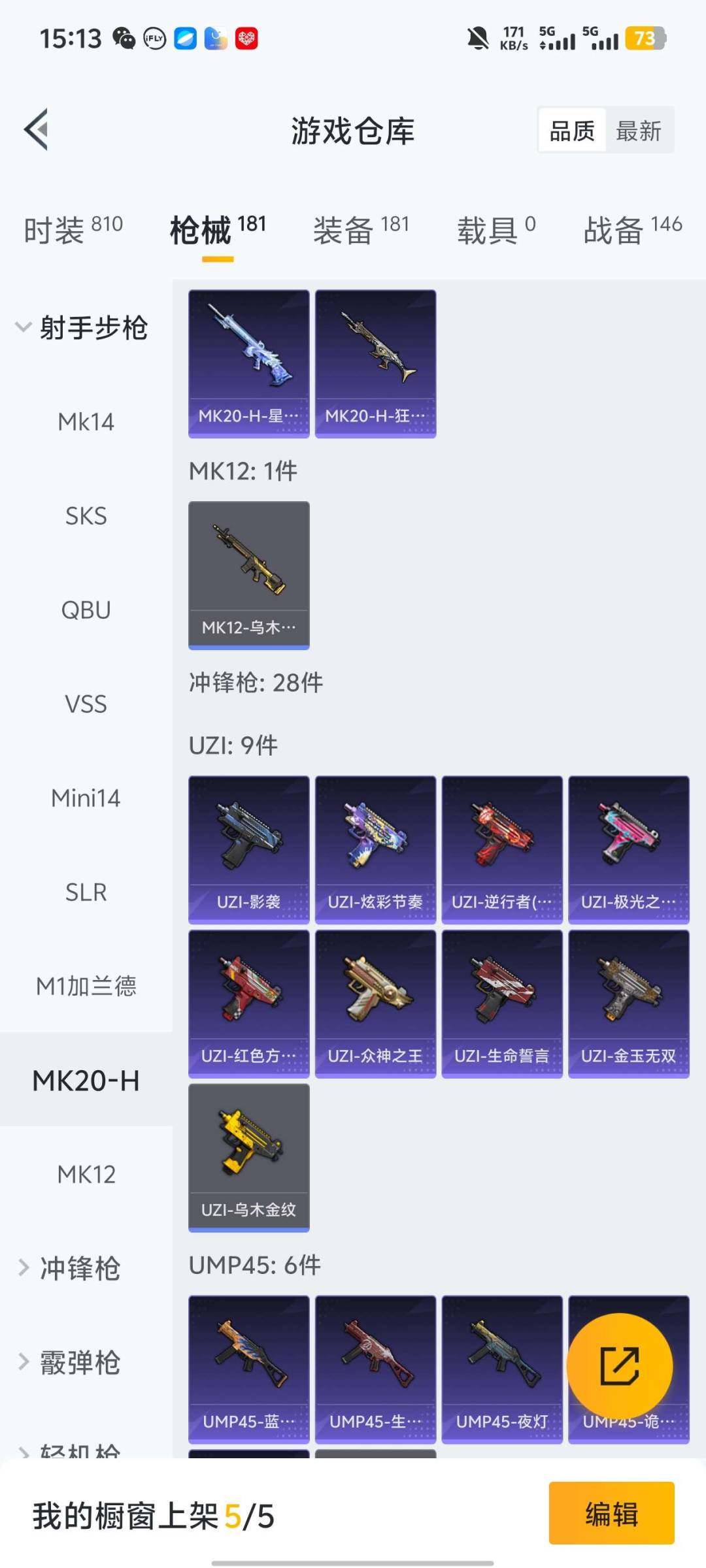View the MK20-H-星 rifle skin
Viewport: 706px width, 1568px height.
click(248, 363)
